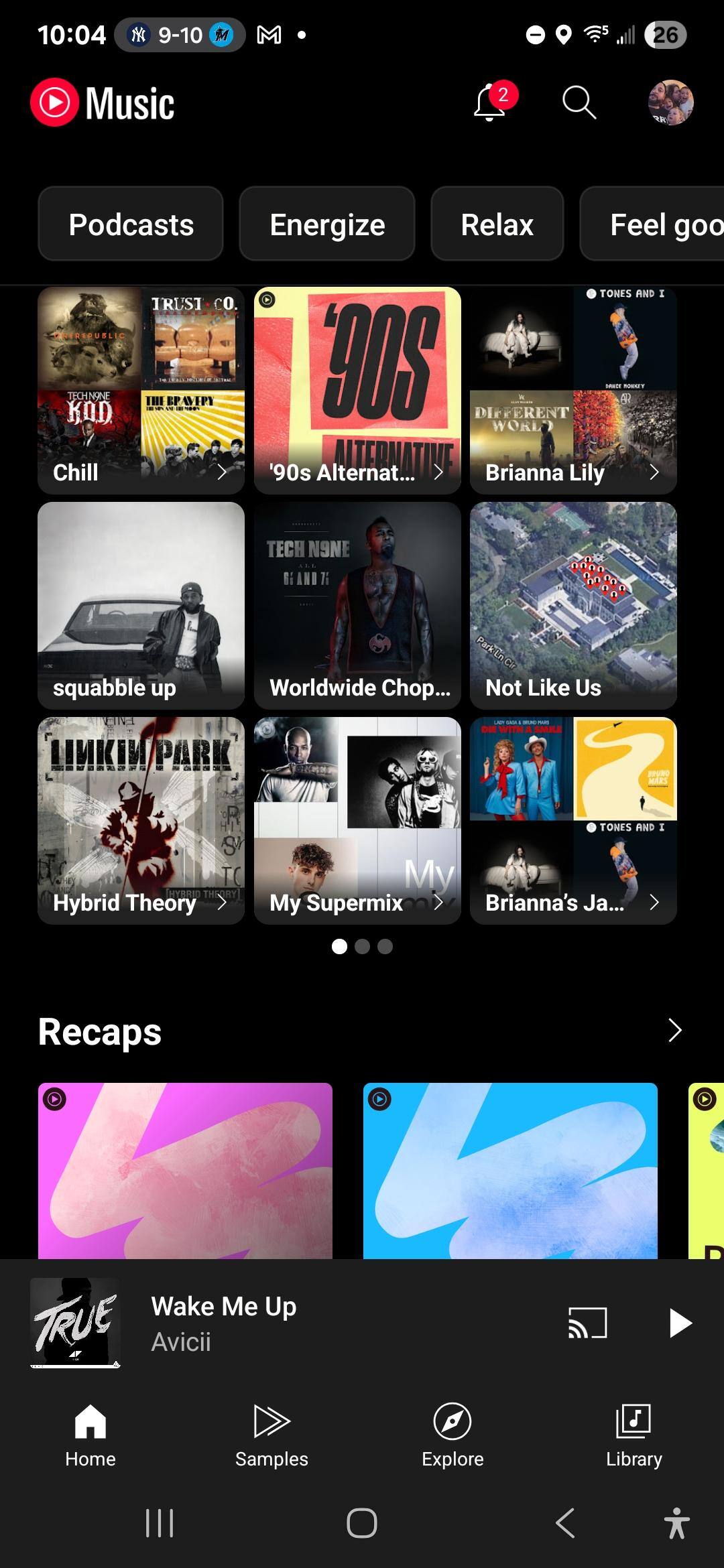Open the My Supermix tile

click(x=357, y=820)
